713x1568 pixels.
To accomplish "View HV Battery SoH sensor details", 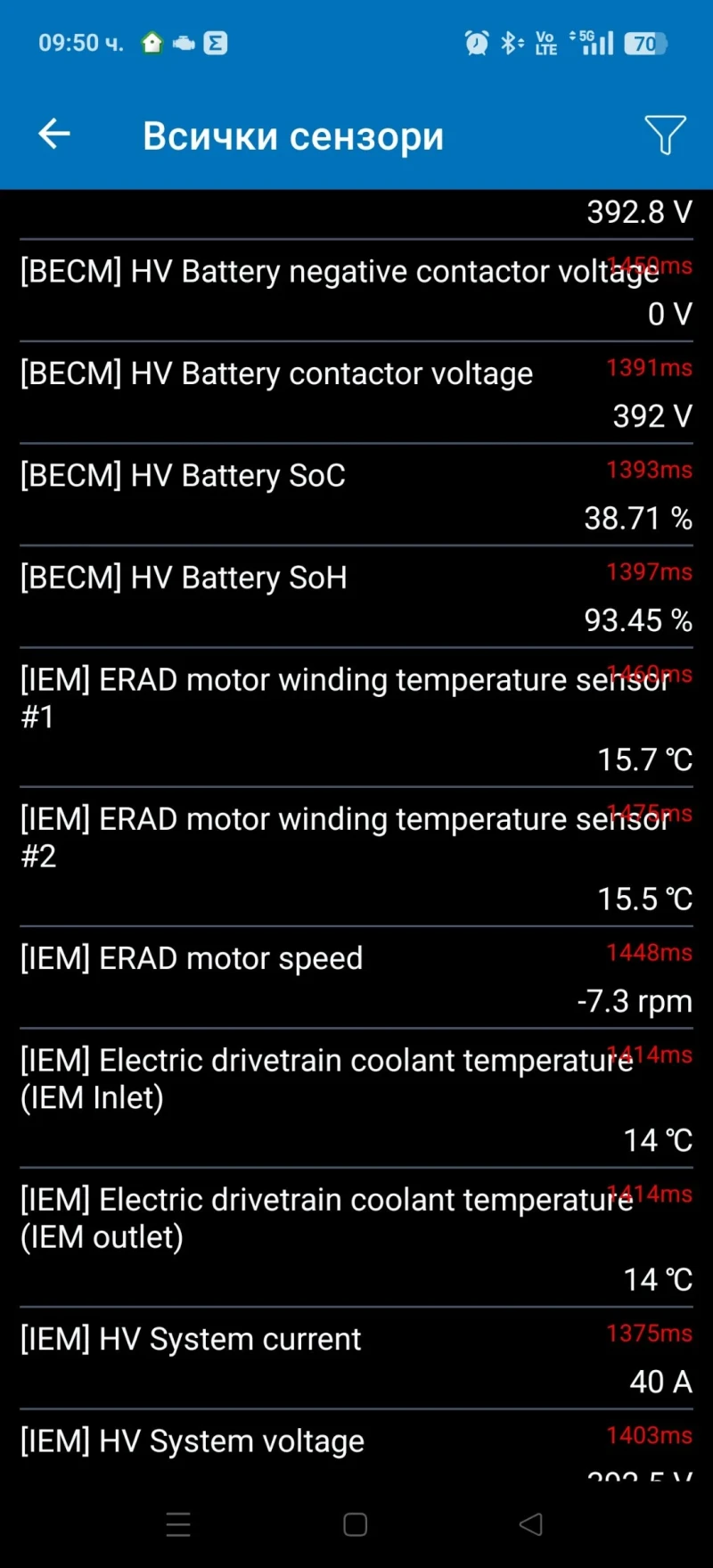I will 356,597.
